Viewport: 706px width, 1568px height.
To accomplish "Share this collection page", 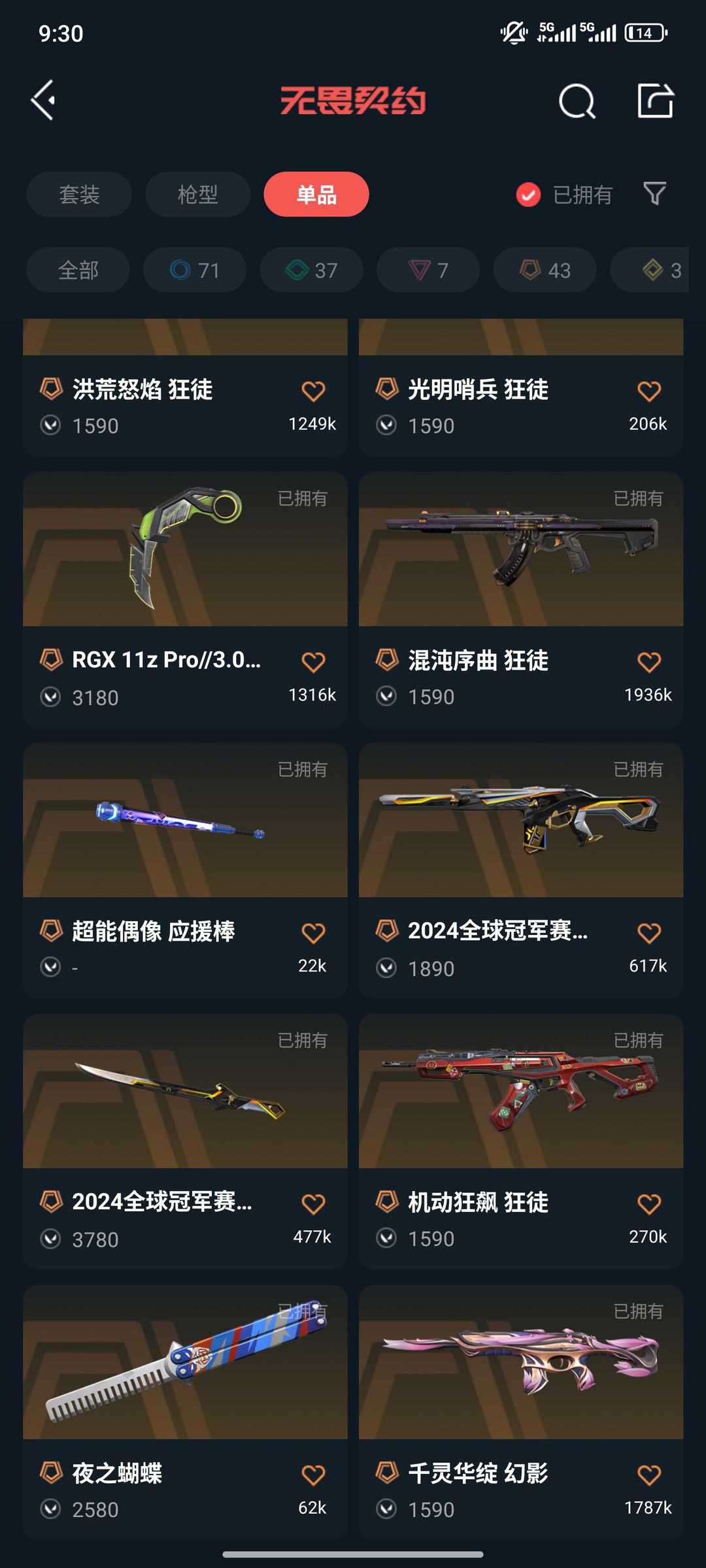I will tap(655, 101).
